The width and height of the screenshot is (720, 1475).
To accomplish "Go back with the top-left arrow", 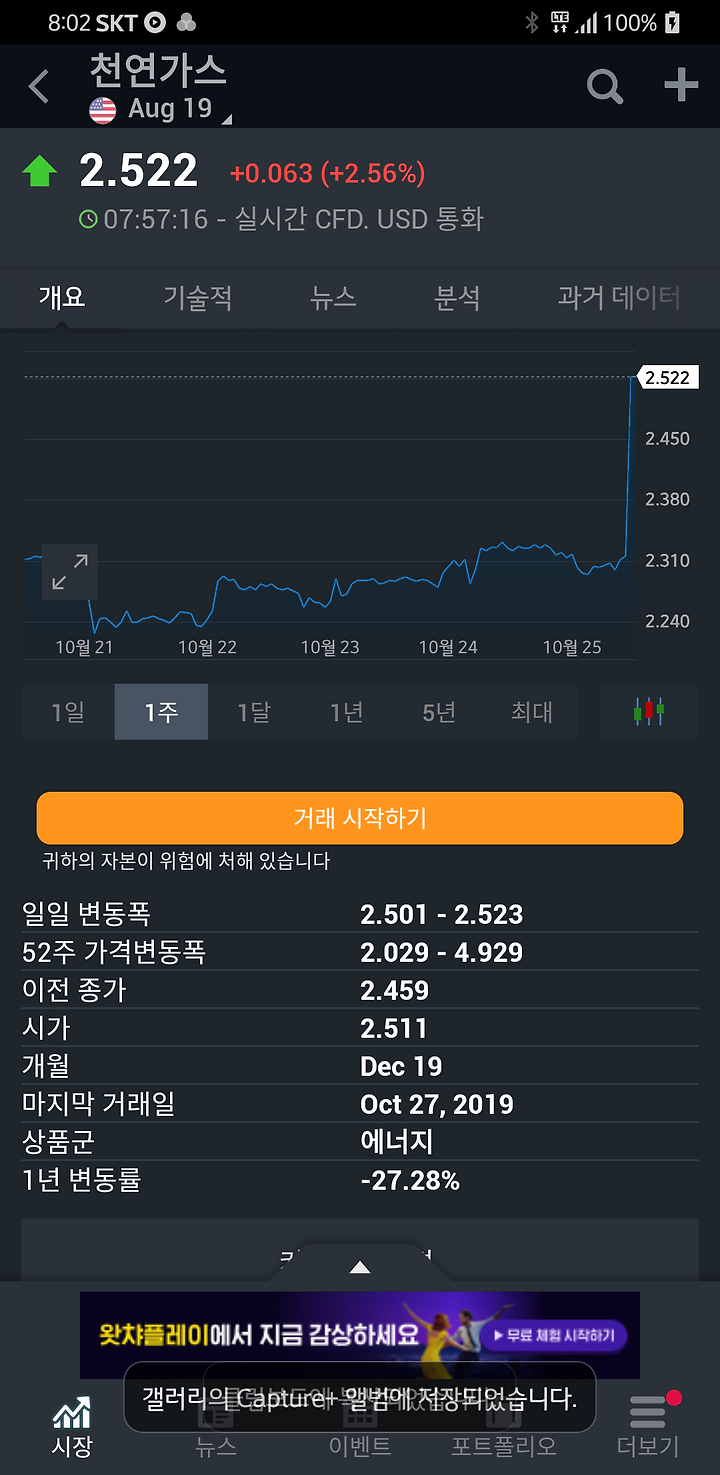I will click(x=39, y=87).
